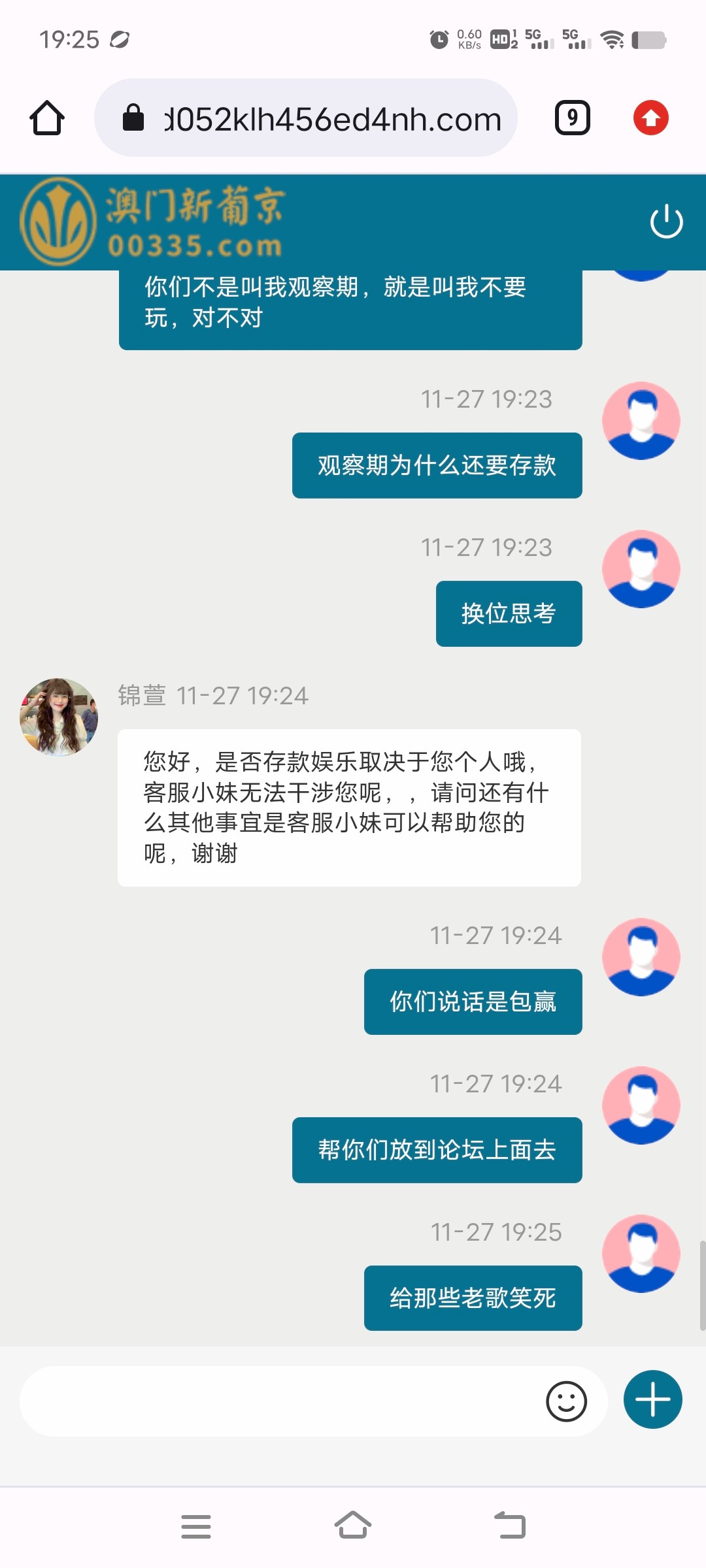
Task: Tap 锦萱's profile avatar
Action: pos(58,716)
